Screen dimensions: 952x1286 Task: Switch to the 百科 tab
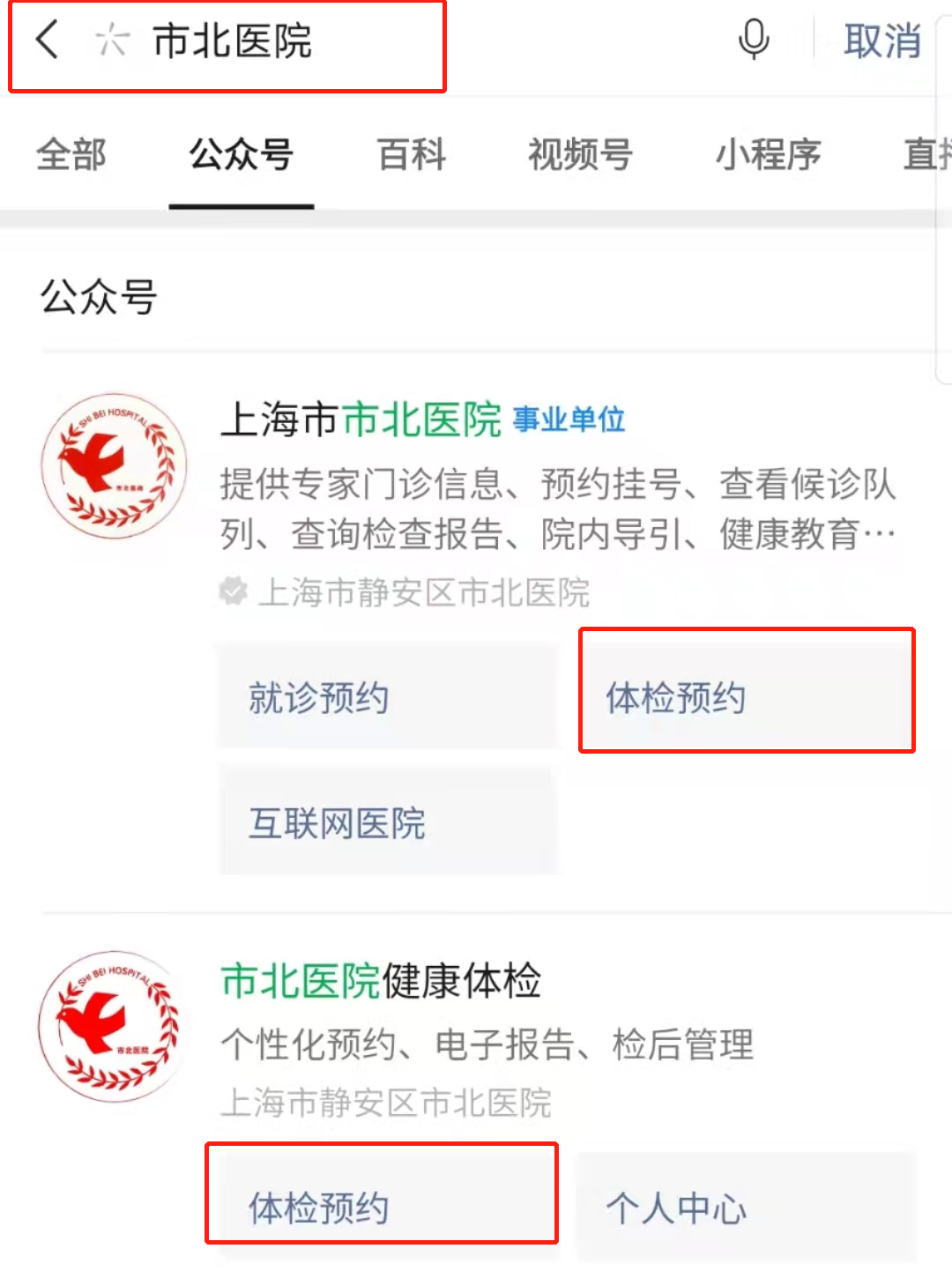411,155
